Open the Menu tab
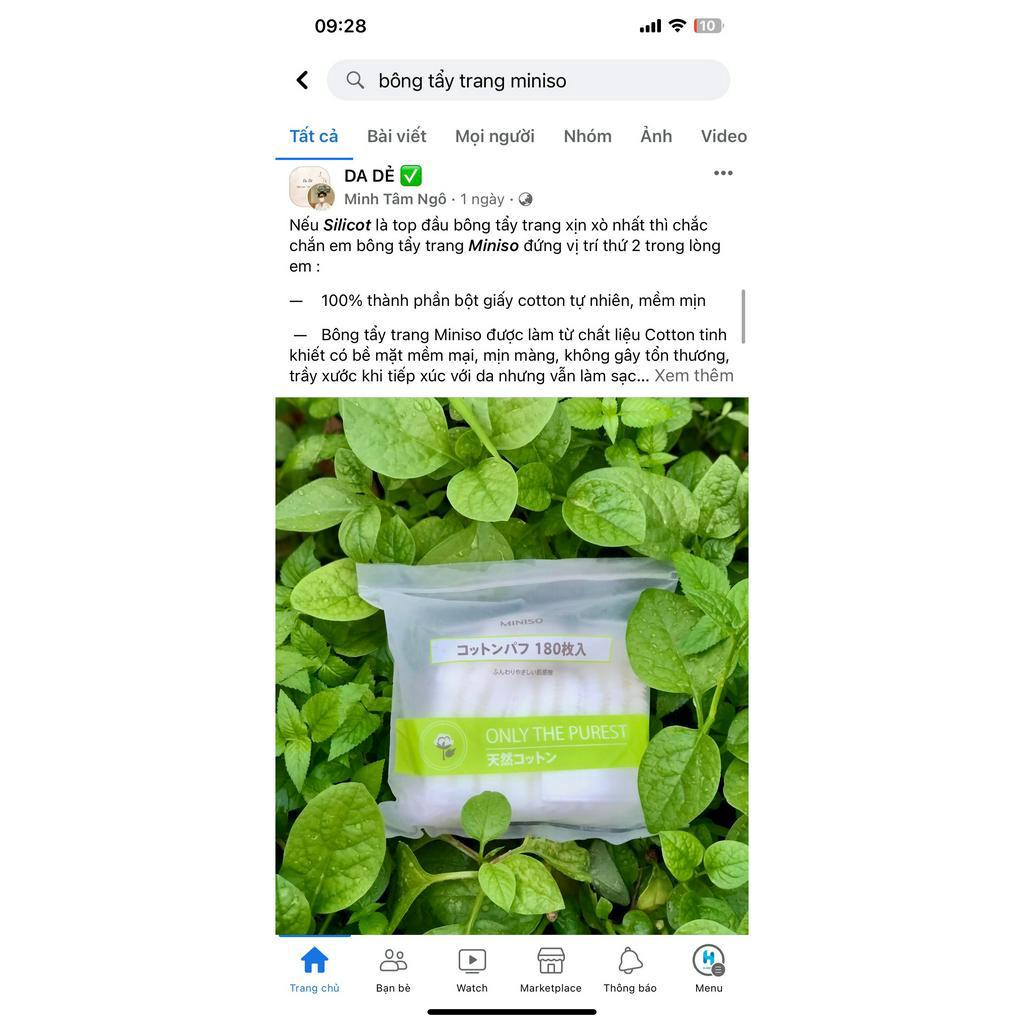This screenshot has height=1024, width=1024. [x=708, y=970]
